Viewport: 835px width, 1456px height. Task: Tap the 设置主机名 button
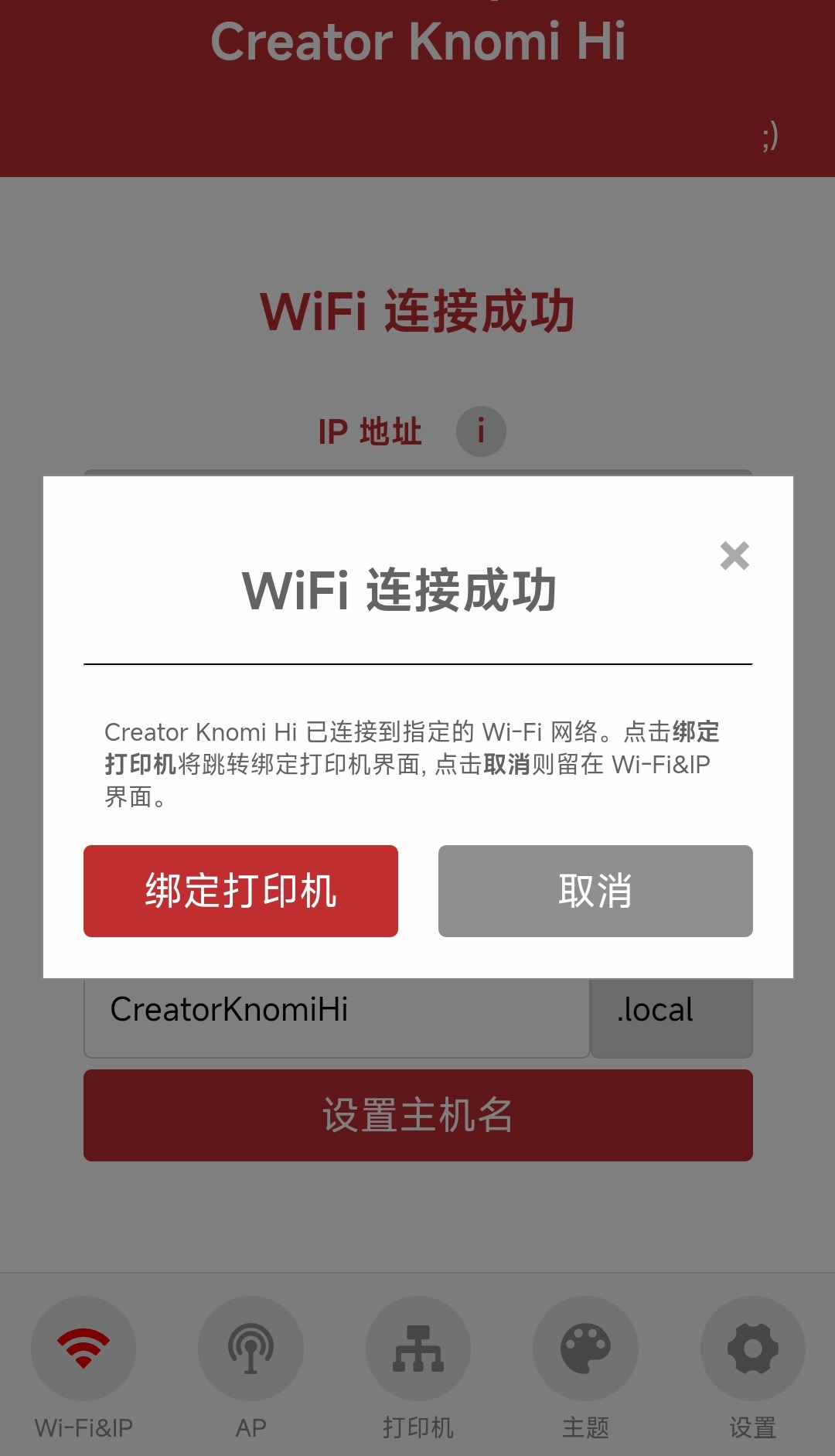click(418, 1115)
